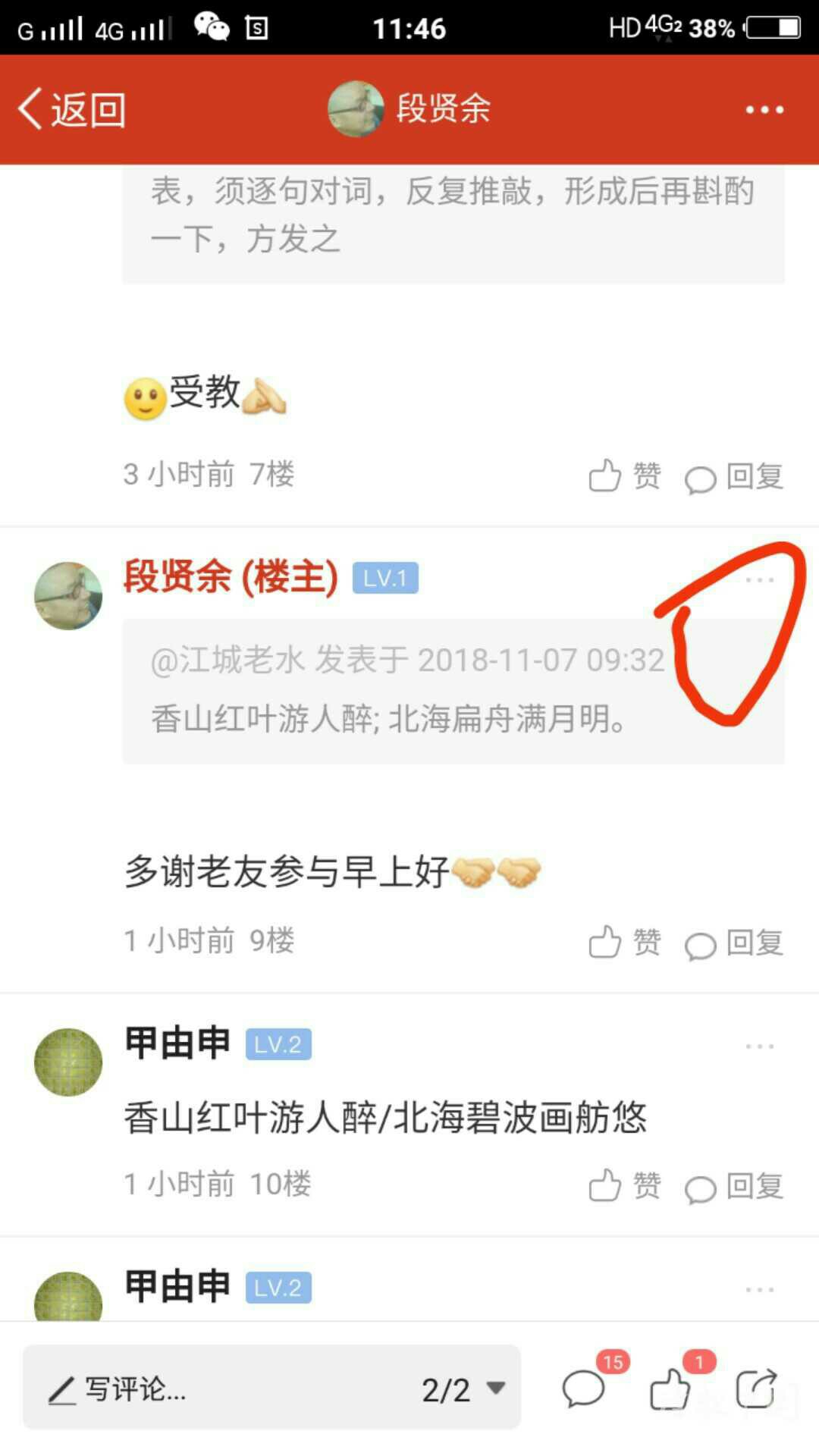This screenshot has width=819, height=1456.
Task: Like the 10楼 comment
Action: [x=624, y=1185]
